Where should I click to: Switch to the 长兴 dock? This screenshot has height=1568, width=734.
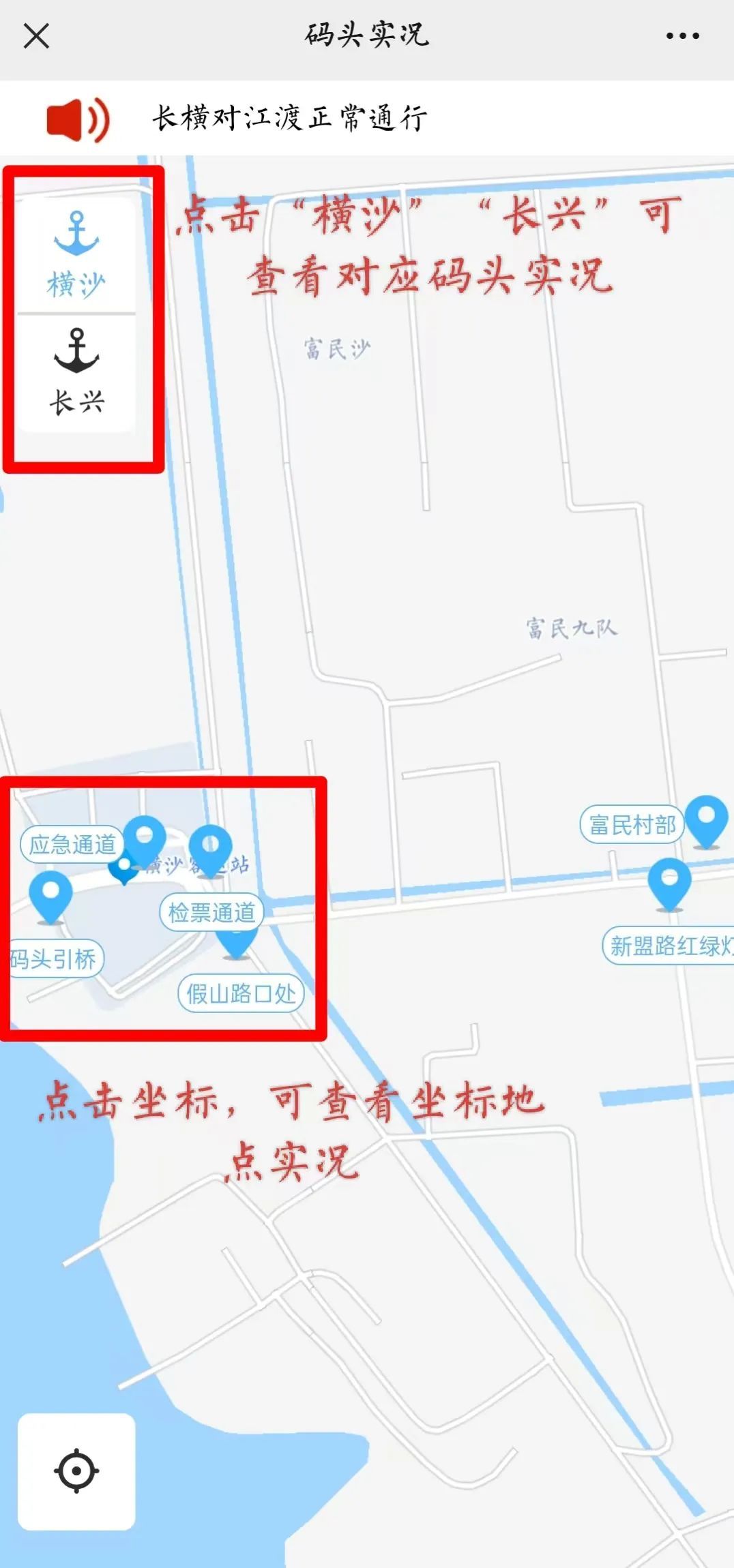point(76,372)
